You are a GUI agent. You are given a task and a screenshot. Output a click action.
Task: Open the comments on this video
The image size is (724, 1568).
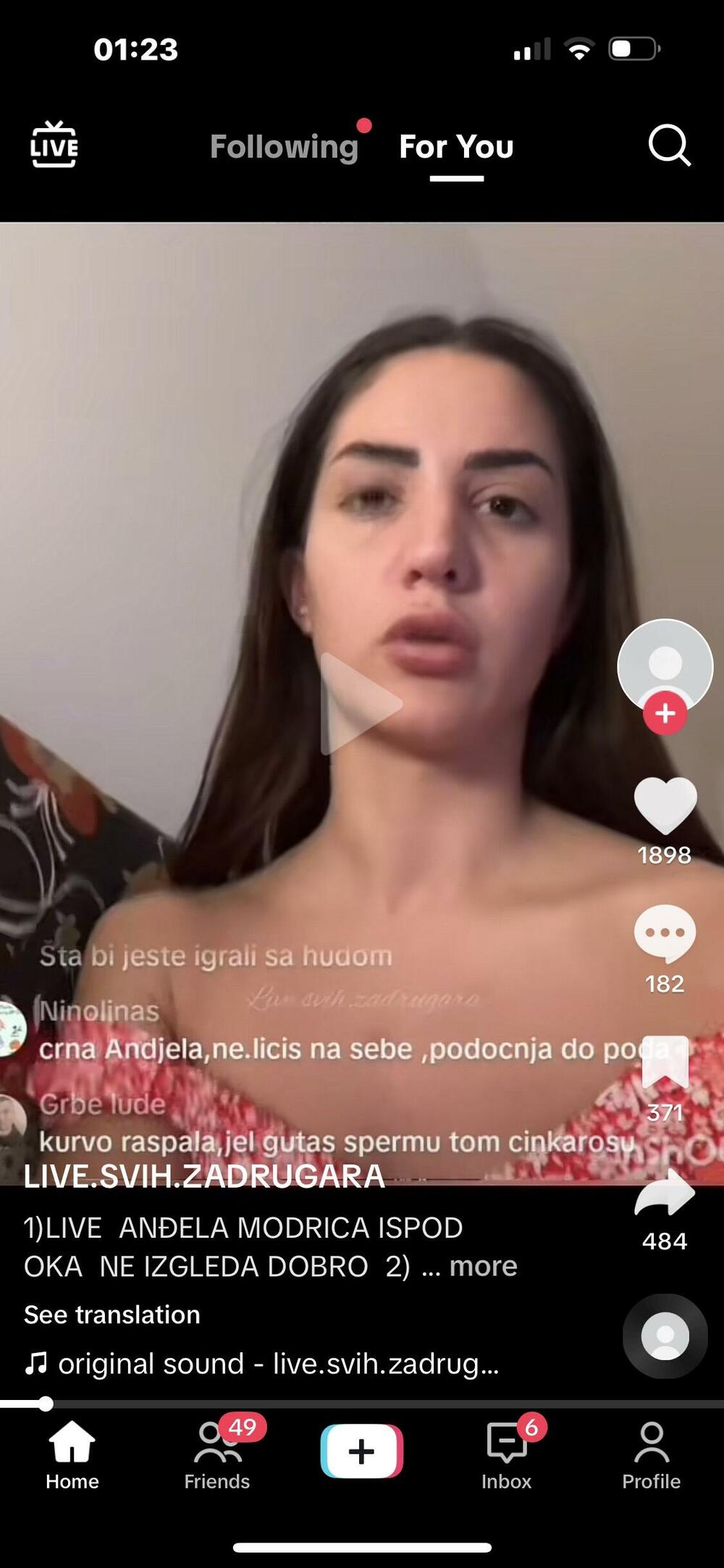(x=665, y=932)
